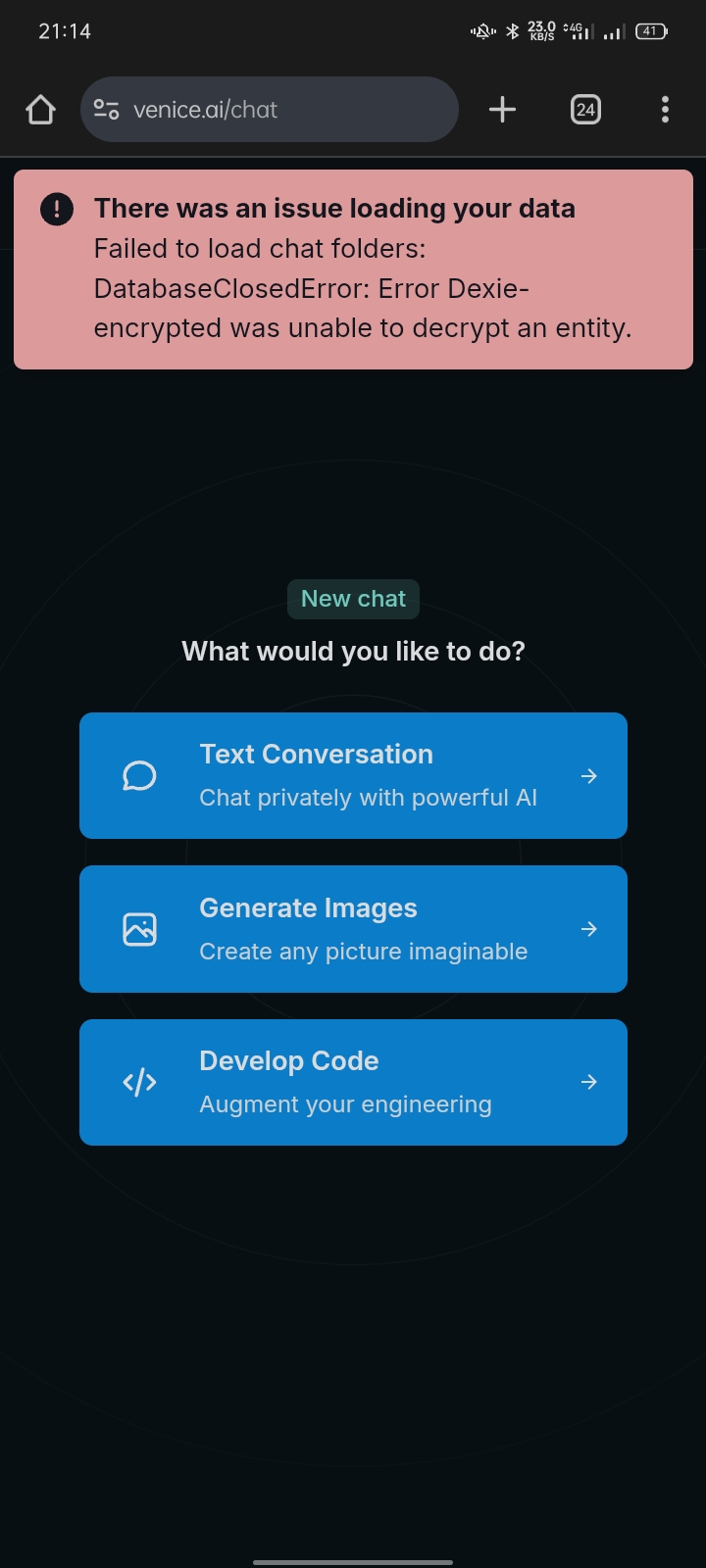
Task: Select the Develop Code option
Action: pyautogui.click(x=353, y=1082)
